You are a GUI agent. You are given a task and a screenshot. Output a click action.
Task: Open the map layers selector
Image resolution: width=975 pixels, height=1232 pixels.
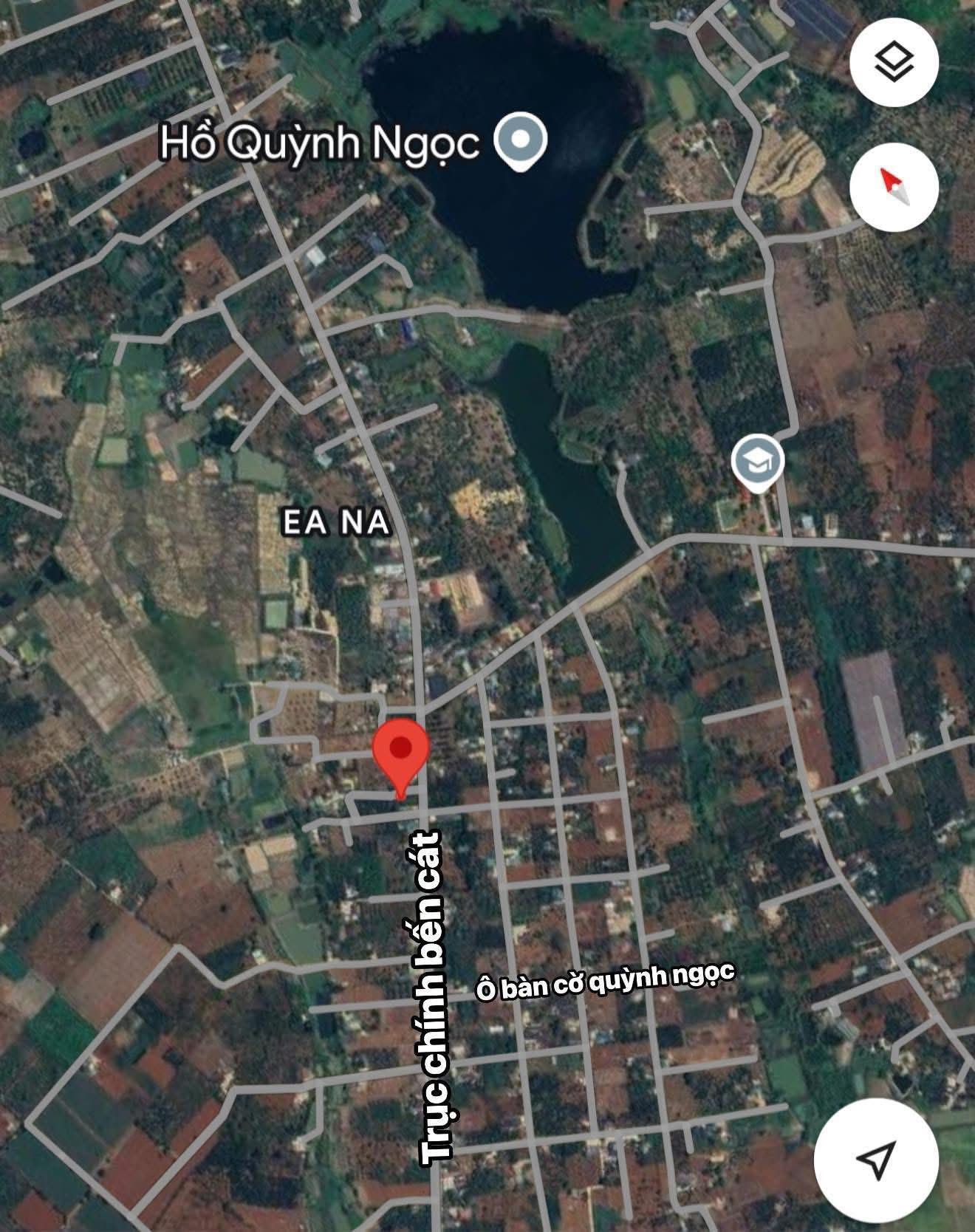pyautogui.click(x=894, y=62)
